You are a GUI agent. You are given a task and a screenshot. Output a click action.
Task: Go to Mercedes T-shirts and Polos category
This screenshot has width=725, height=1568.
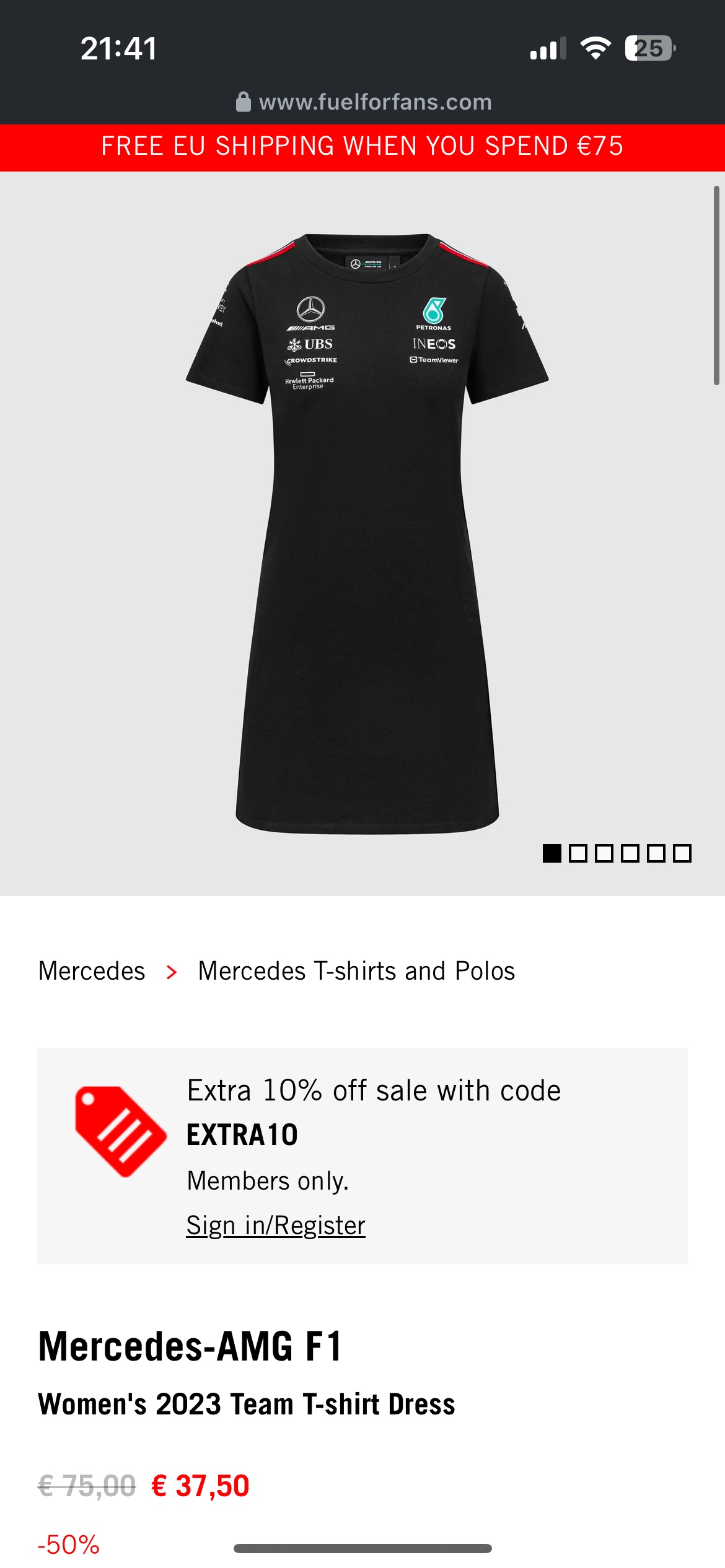pos(356,971)
